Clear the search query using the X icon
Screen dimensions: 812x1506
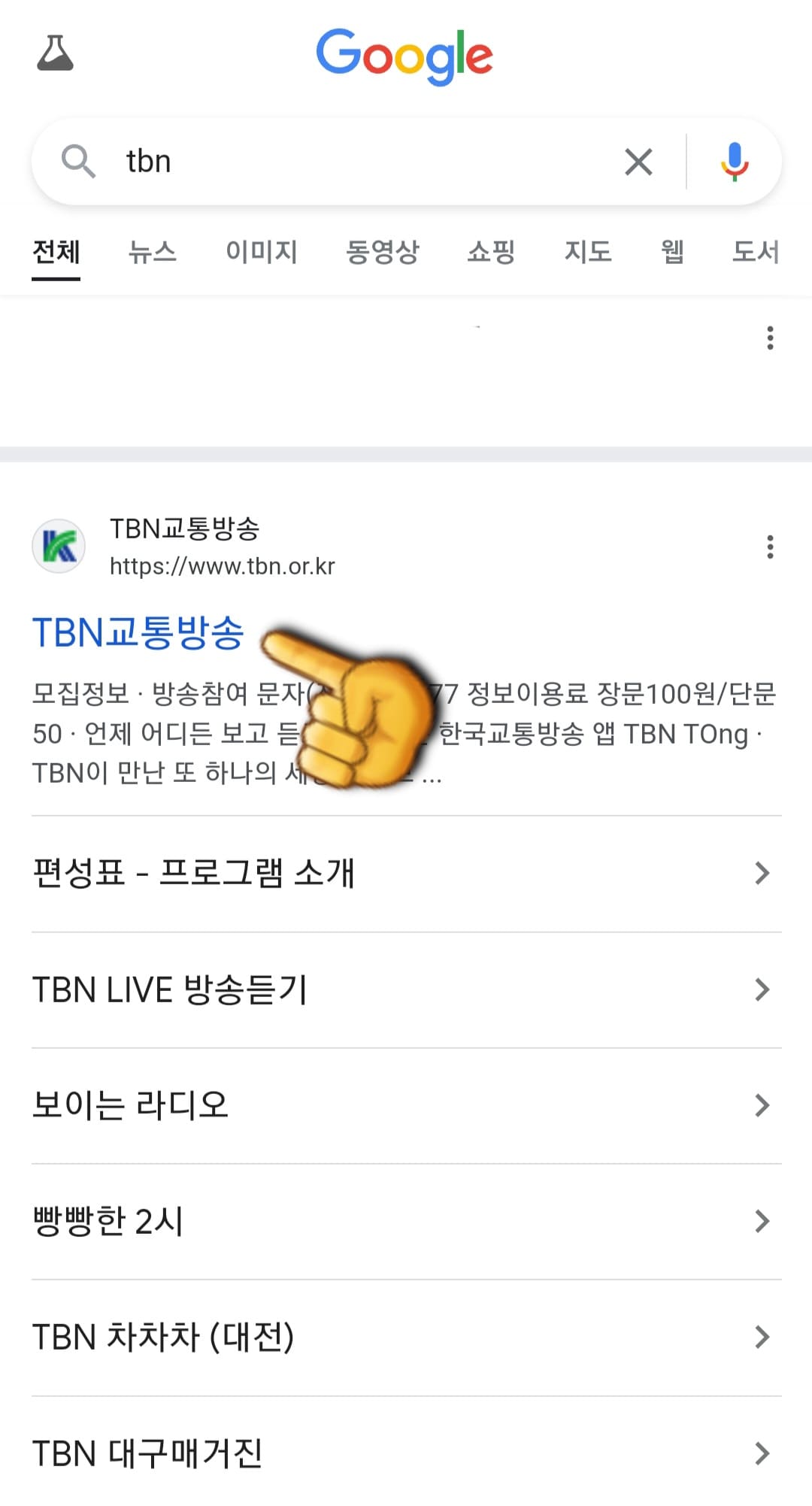pos(638,161)
